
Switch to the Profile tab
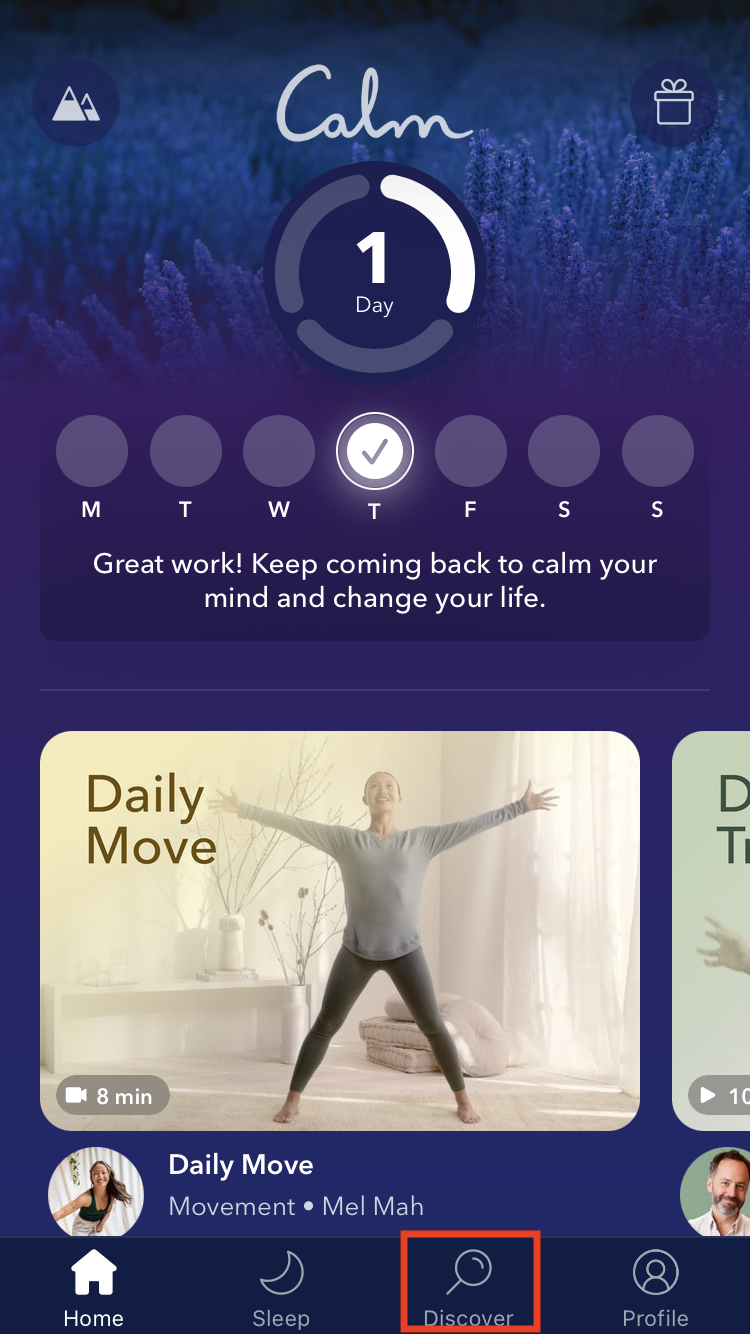(655, 1290)
